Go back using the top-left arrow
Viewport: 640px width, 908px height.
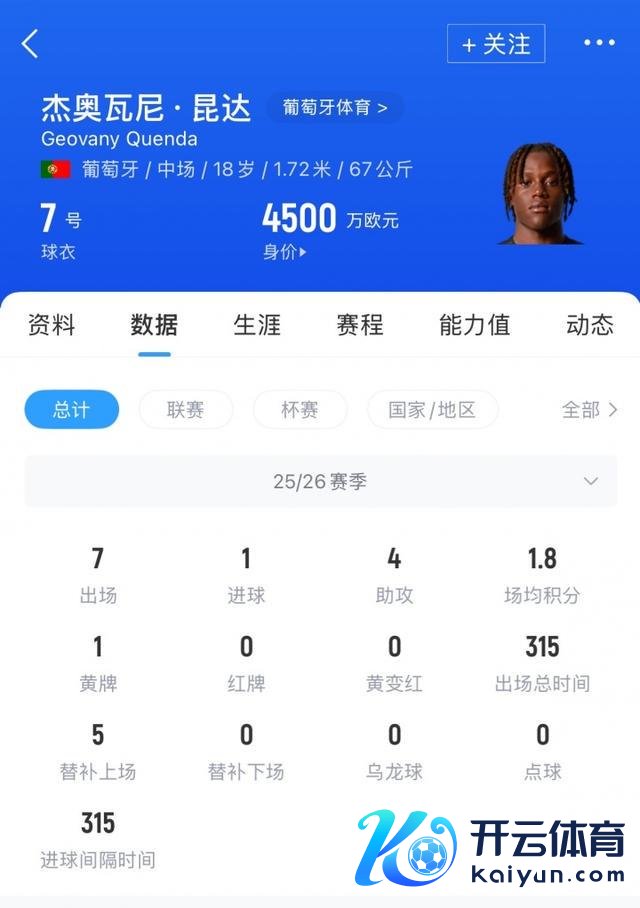[x=30, y=44]
